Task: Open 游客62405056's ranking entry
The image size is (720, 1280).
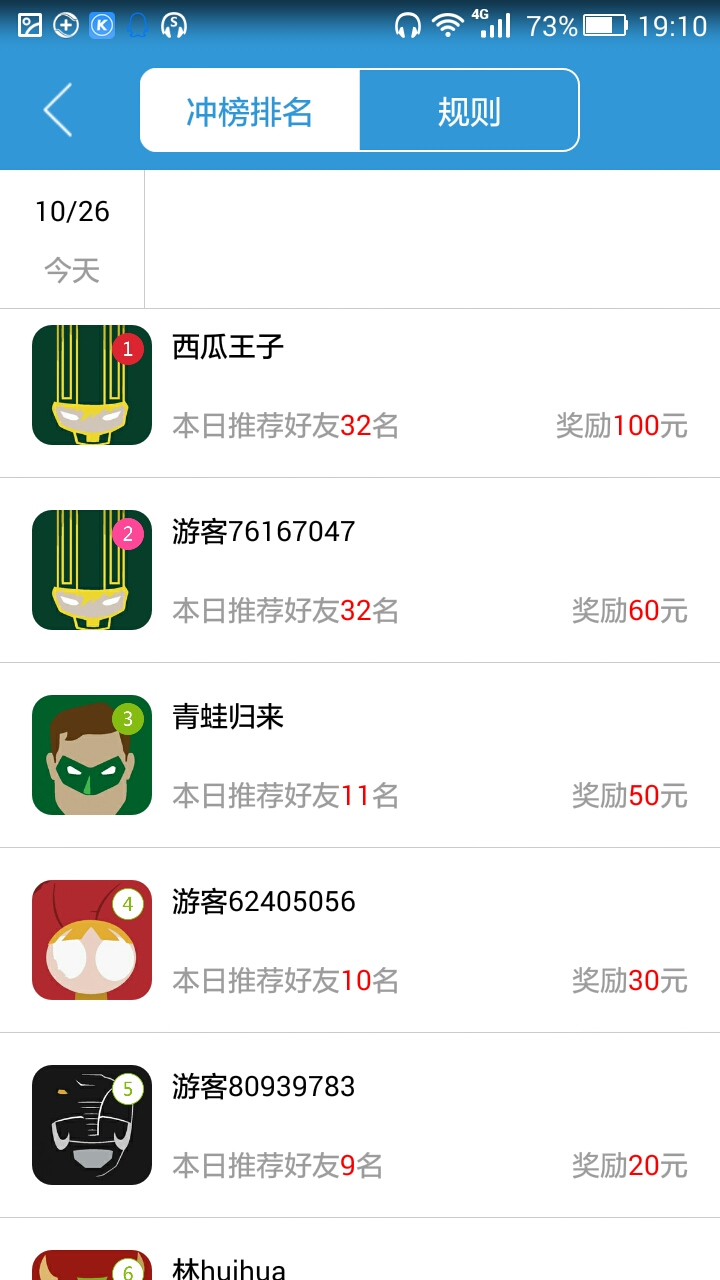Action: coord(360,941)
